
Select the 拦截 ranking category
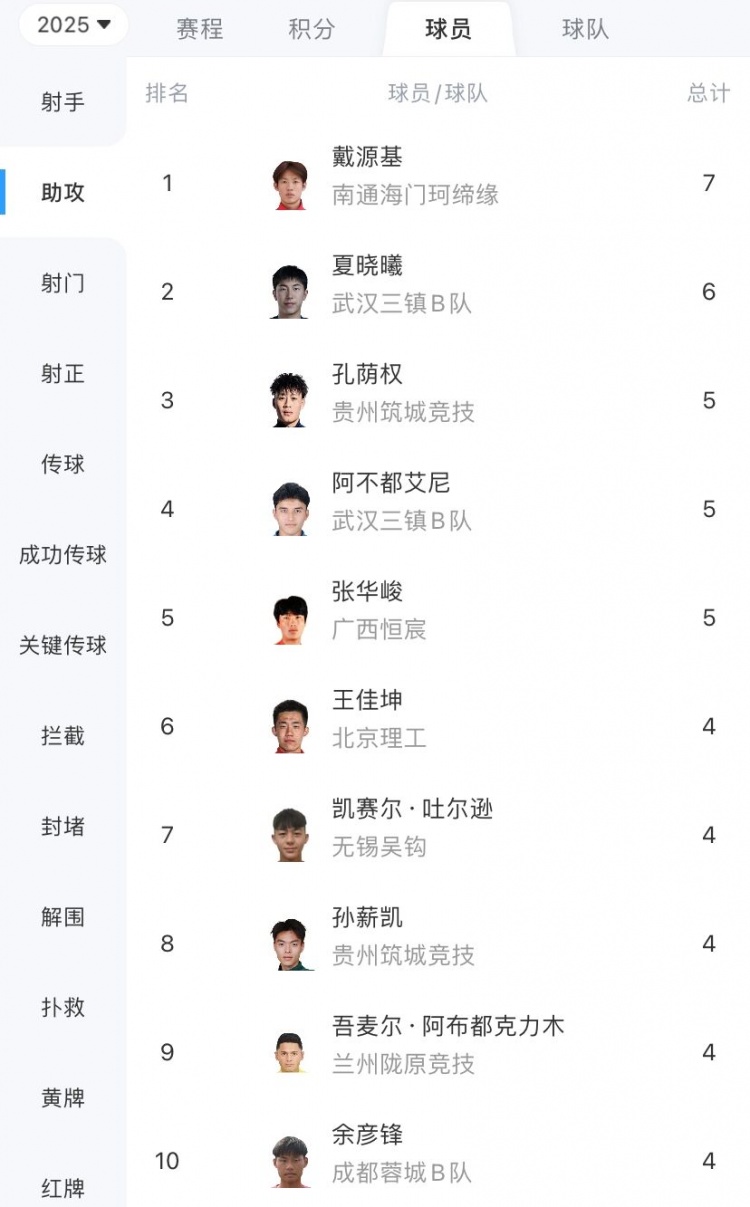click(63, 736)
